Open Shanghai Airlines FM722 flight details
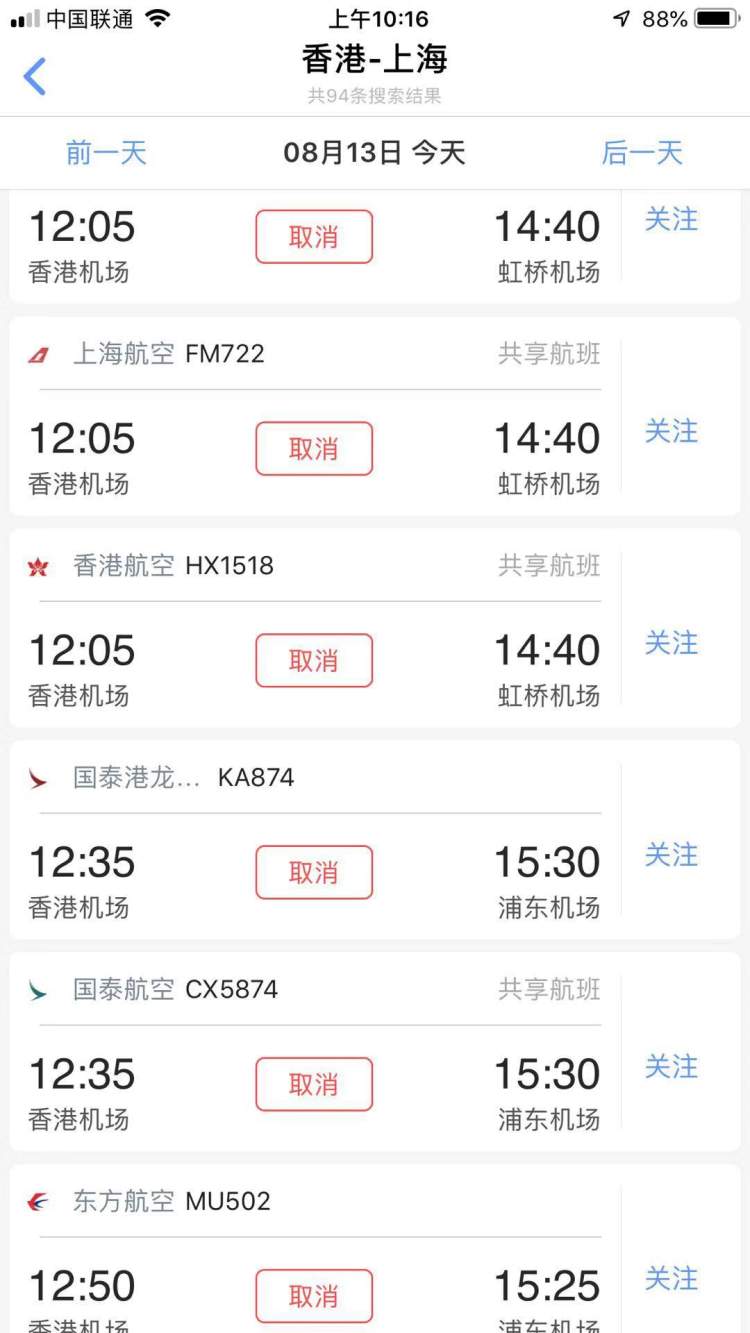 click(315, 416)
